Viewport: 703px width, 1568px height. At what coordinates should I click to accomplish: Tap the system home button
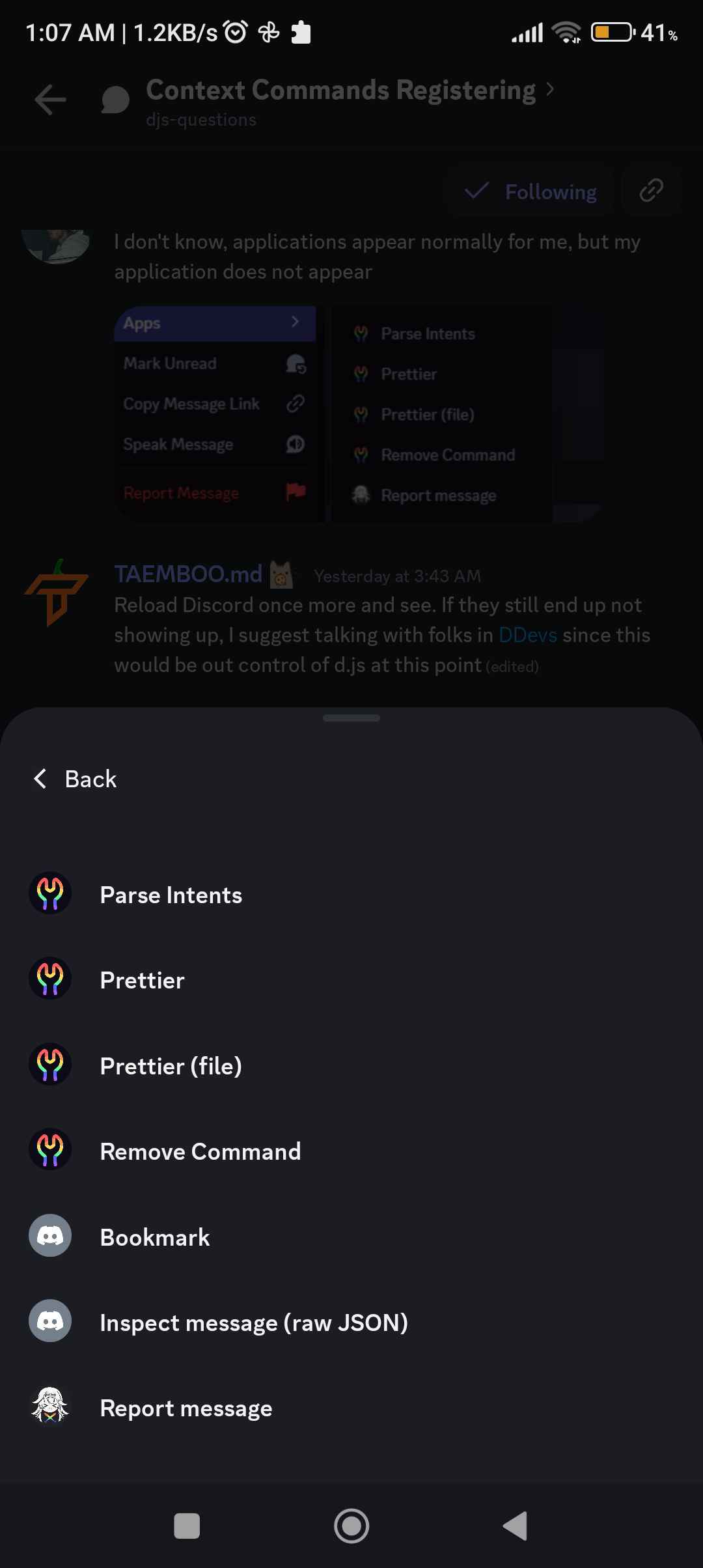(351, 1526)
